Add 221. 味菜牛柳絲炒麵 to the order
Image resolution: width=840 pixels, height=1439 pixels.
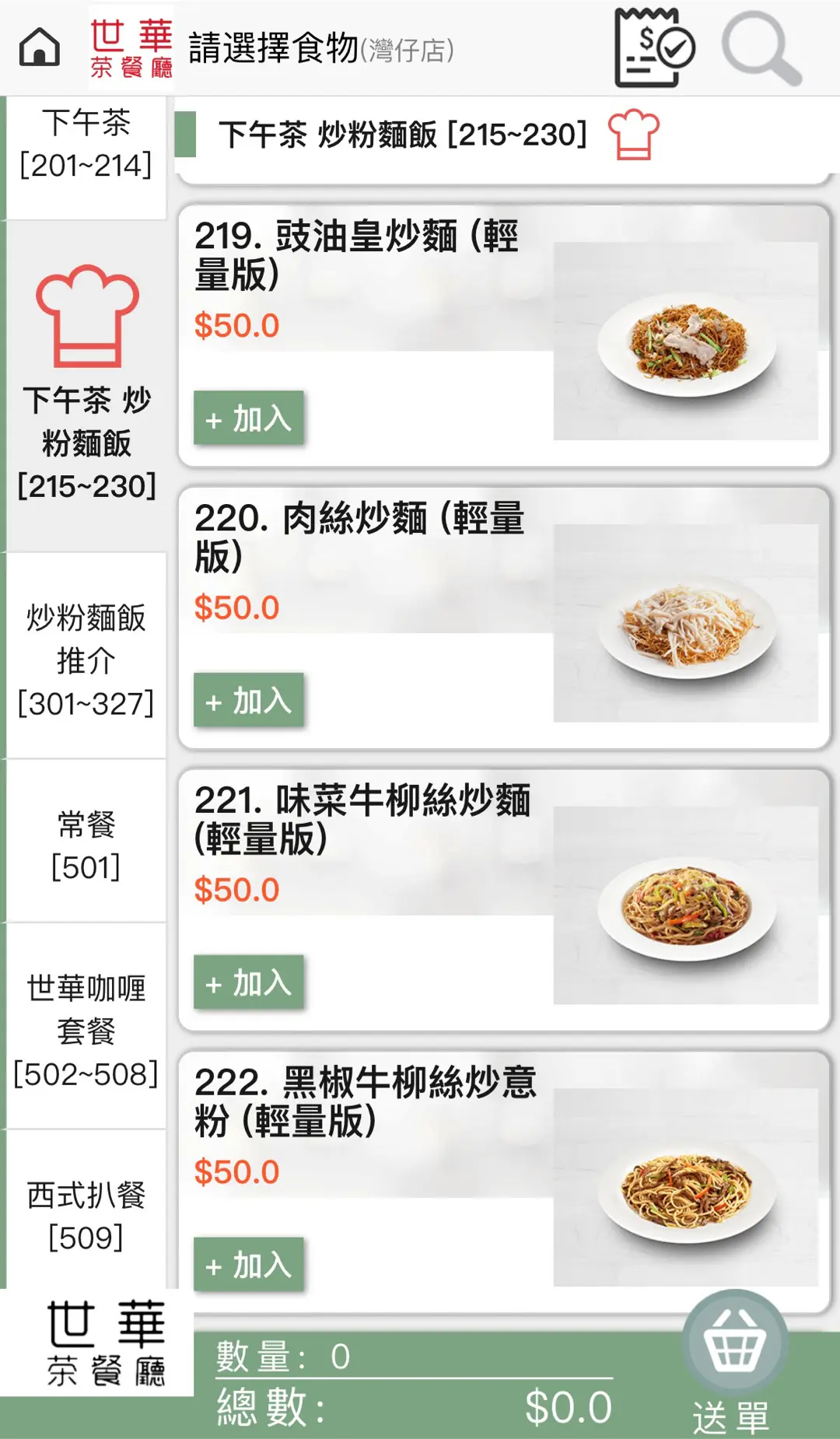pos(248,983)
